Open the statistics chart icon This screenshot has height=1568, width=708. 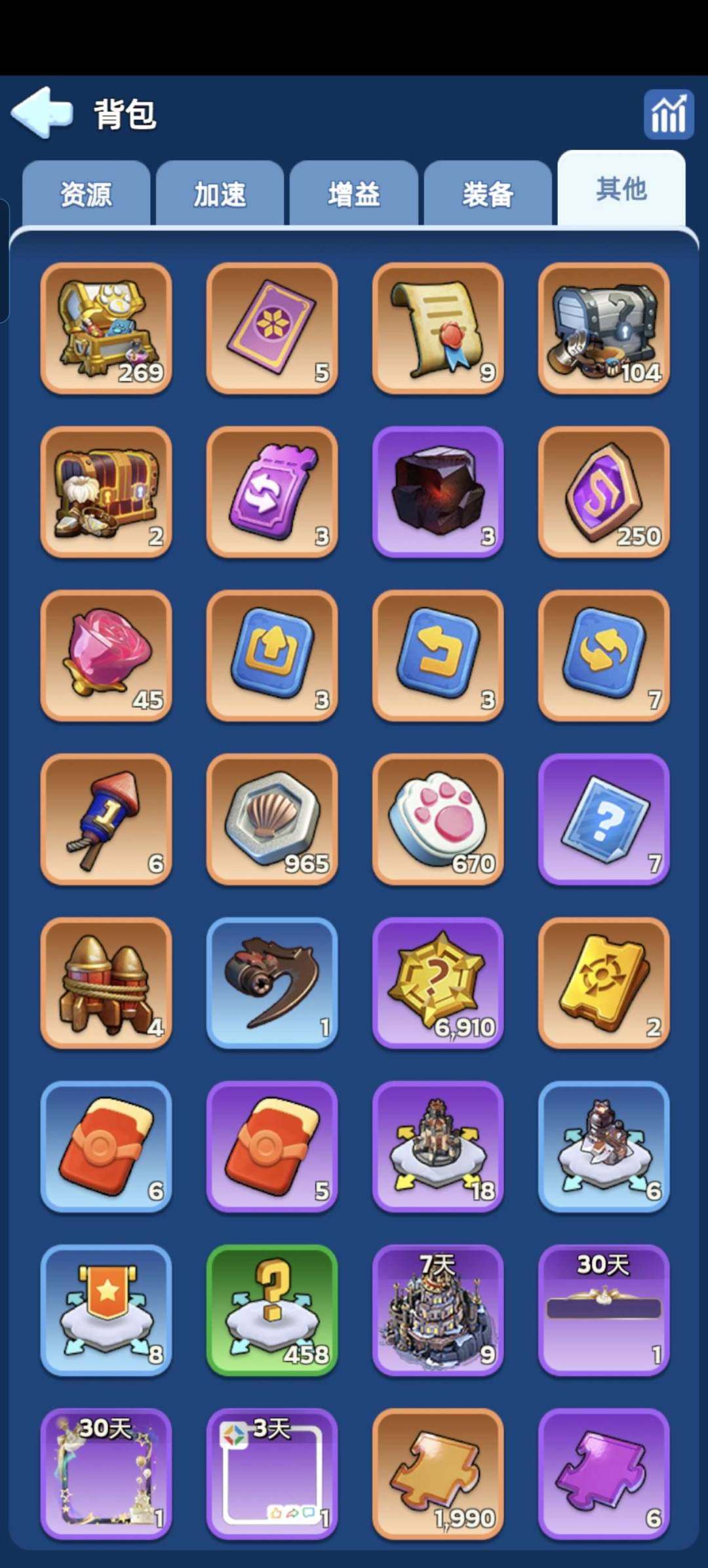point(668,115)
